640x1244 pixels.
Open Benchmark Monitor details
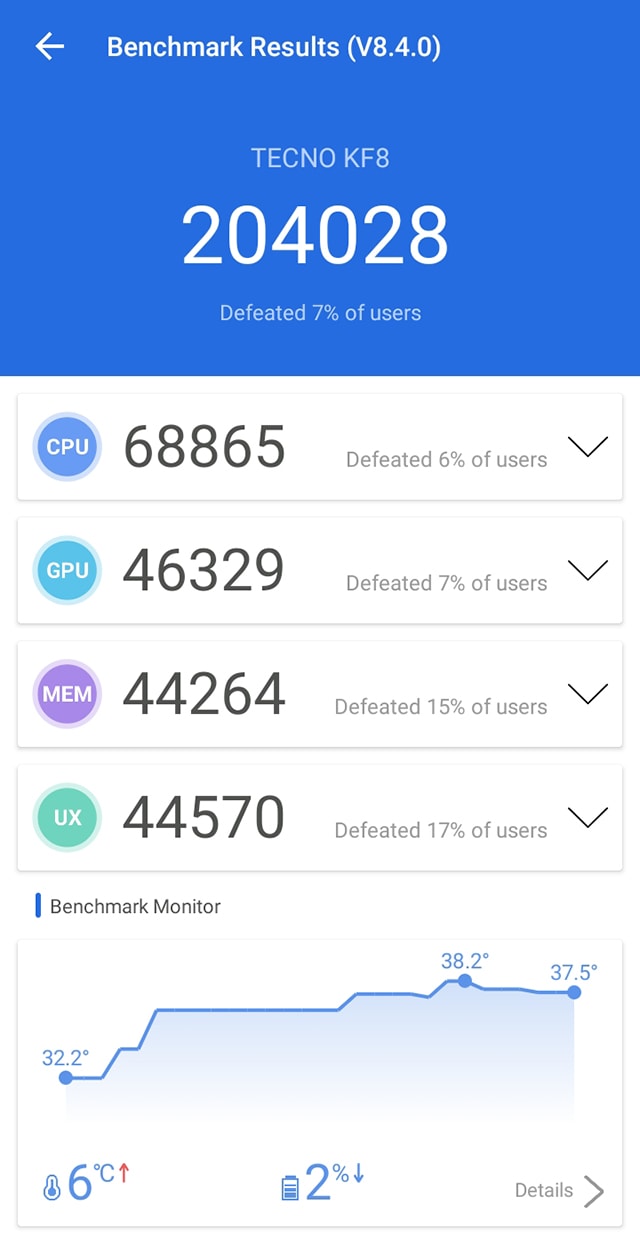pyautogui.click(x=559, y=1190)
